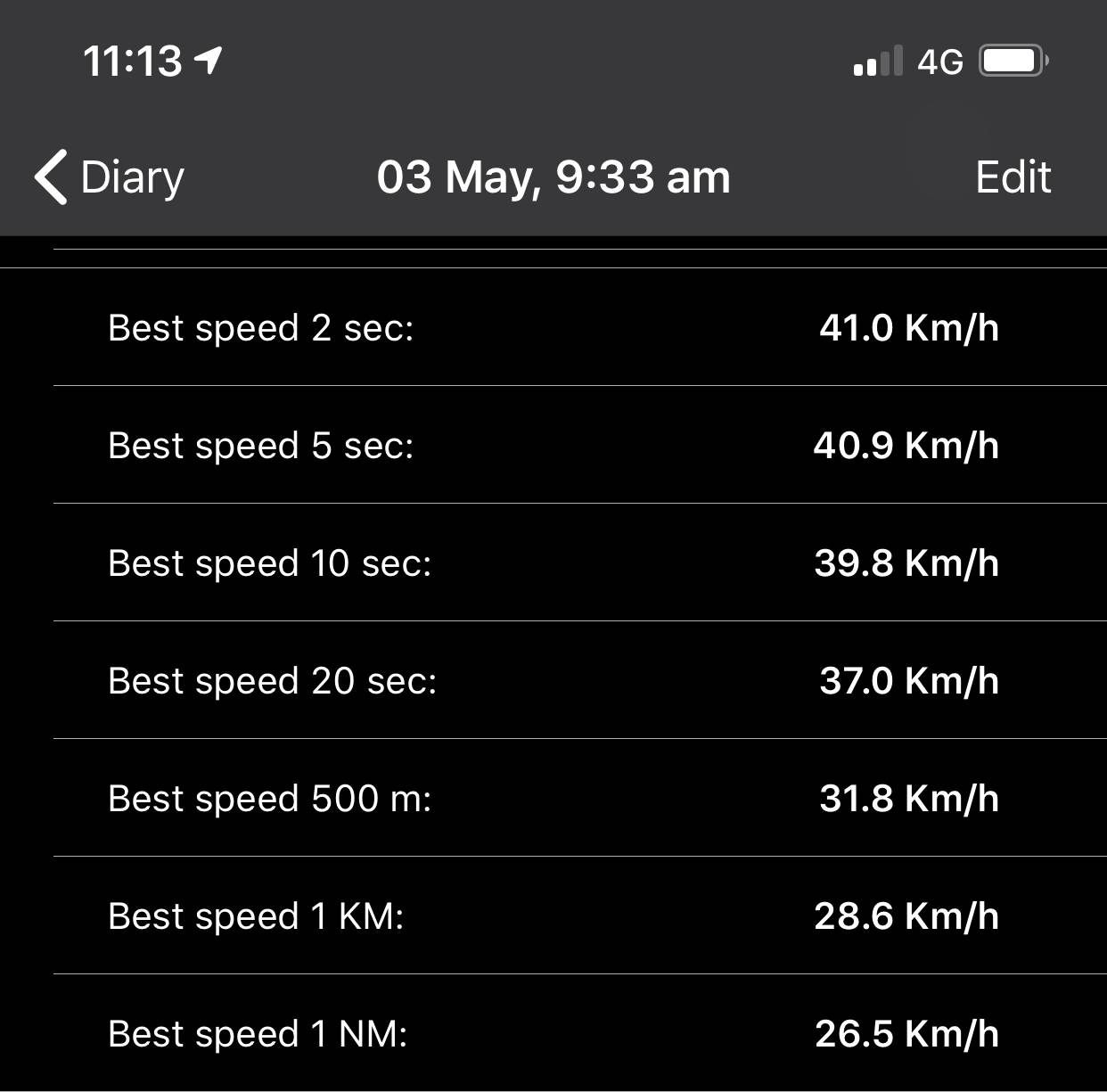Screen dimensions: 1107x1092
Task: Go back to the Diary
Action: (110, 177)
